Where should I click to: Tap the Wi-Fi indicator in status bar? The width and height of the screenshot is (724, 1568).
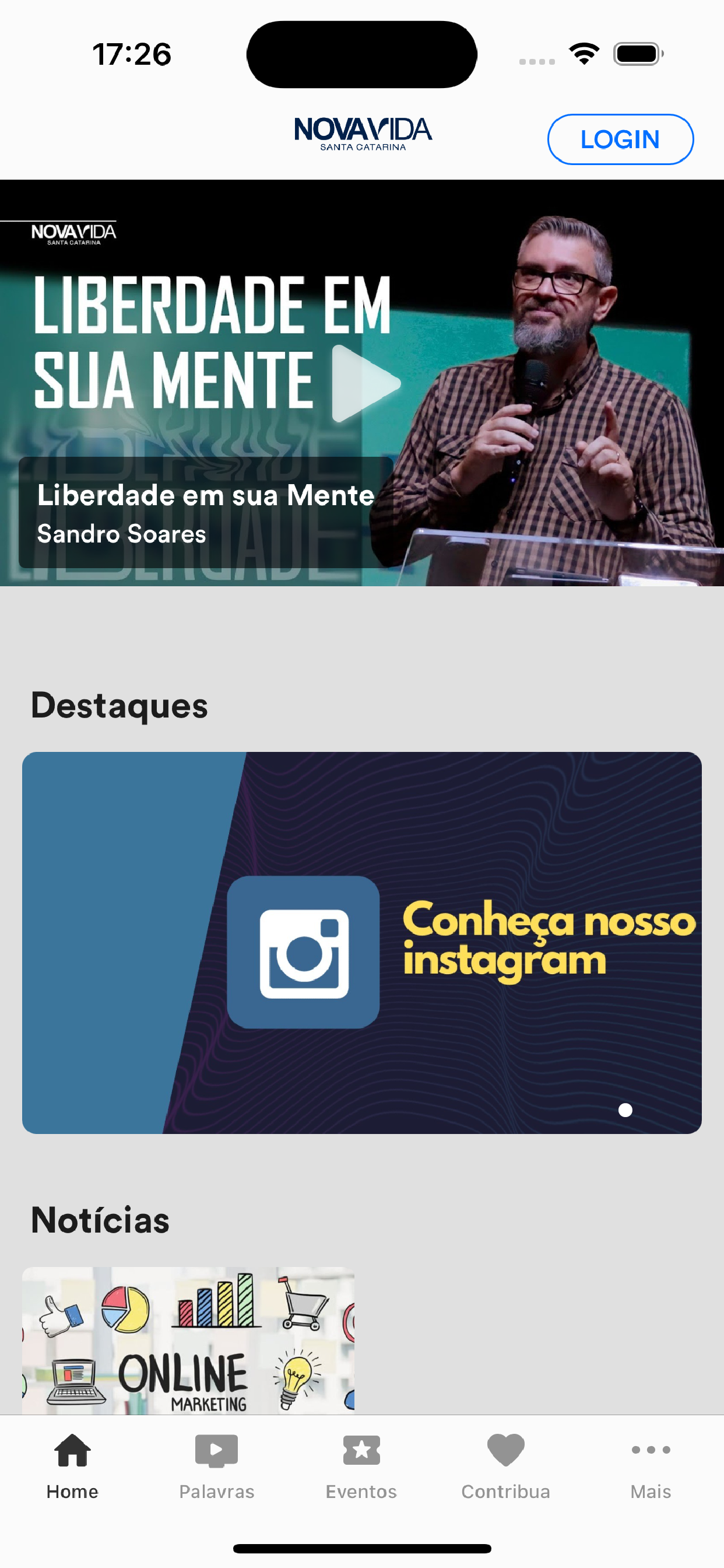coord(583,54)
